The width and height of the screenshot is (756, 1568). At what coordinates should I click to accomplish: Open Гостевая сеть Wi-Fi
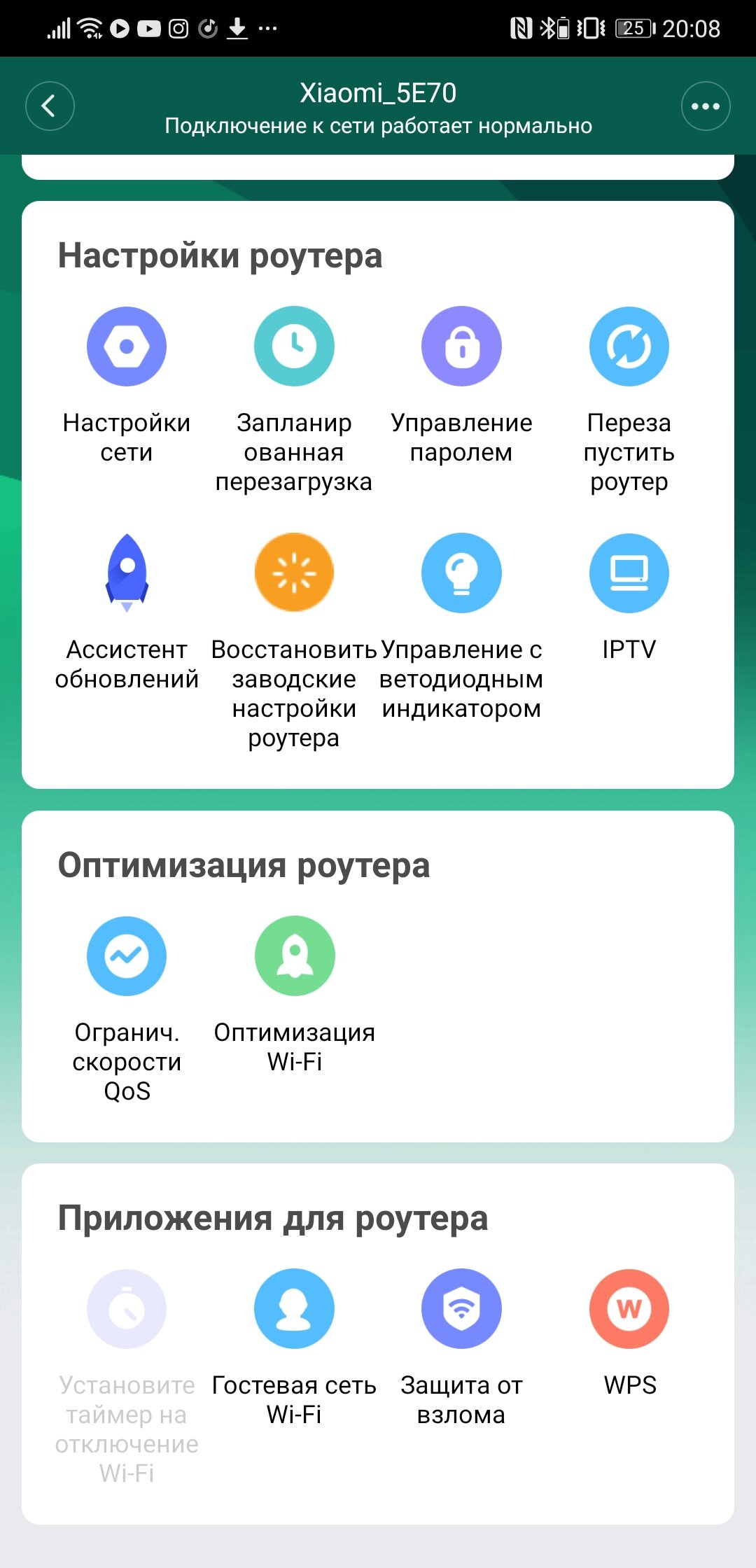pos(294,1309)
